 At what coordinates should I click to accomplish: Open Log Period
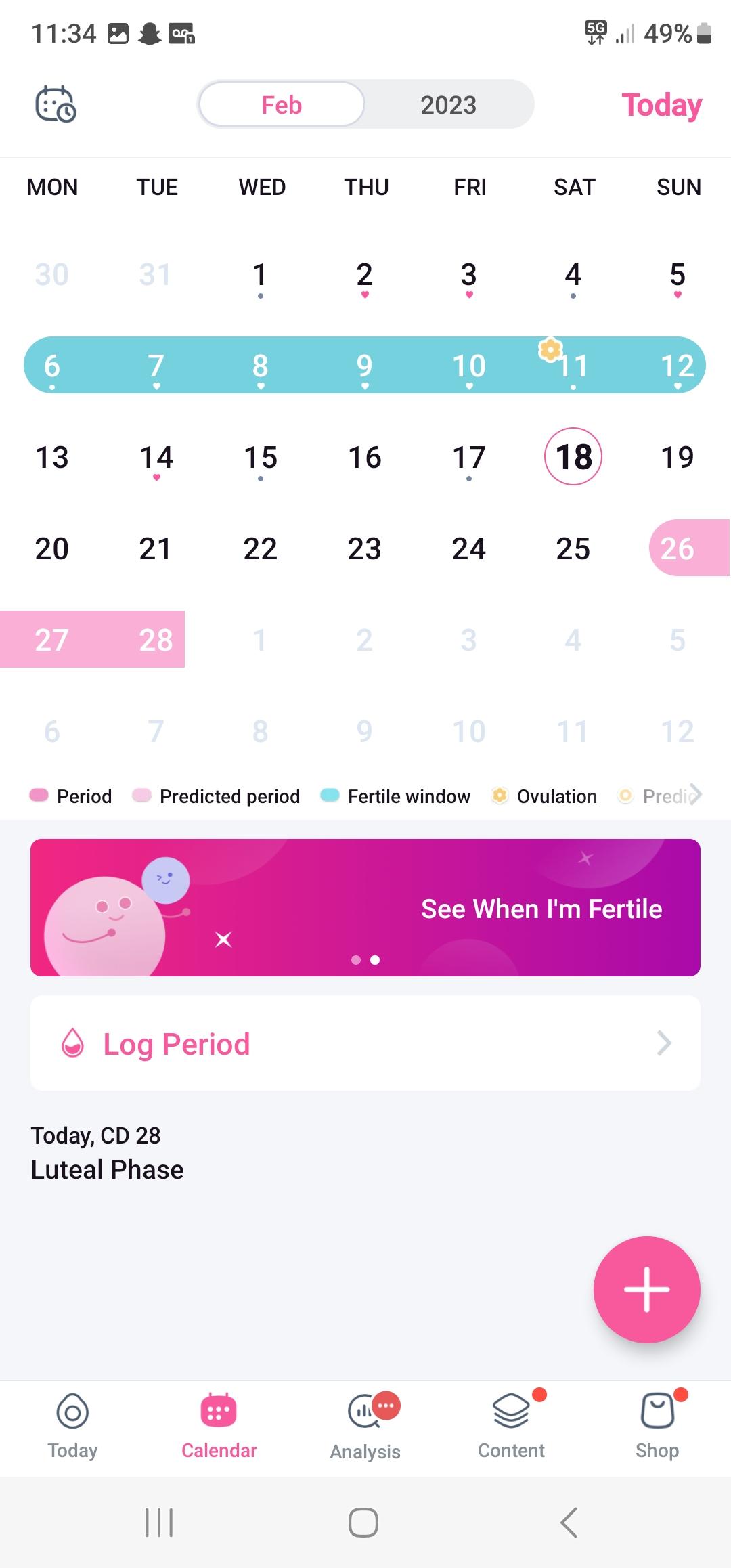tap(365, 1043)
